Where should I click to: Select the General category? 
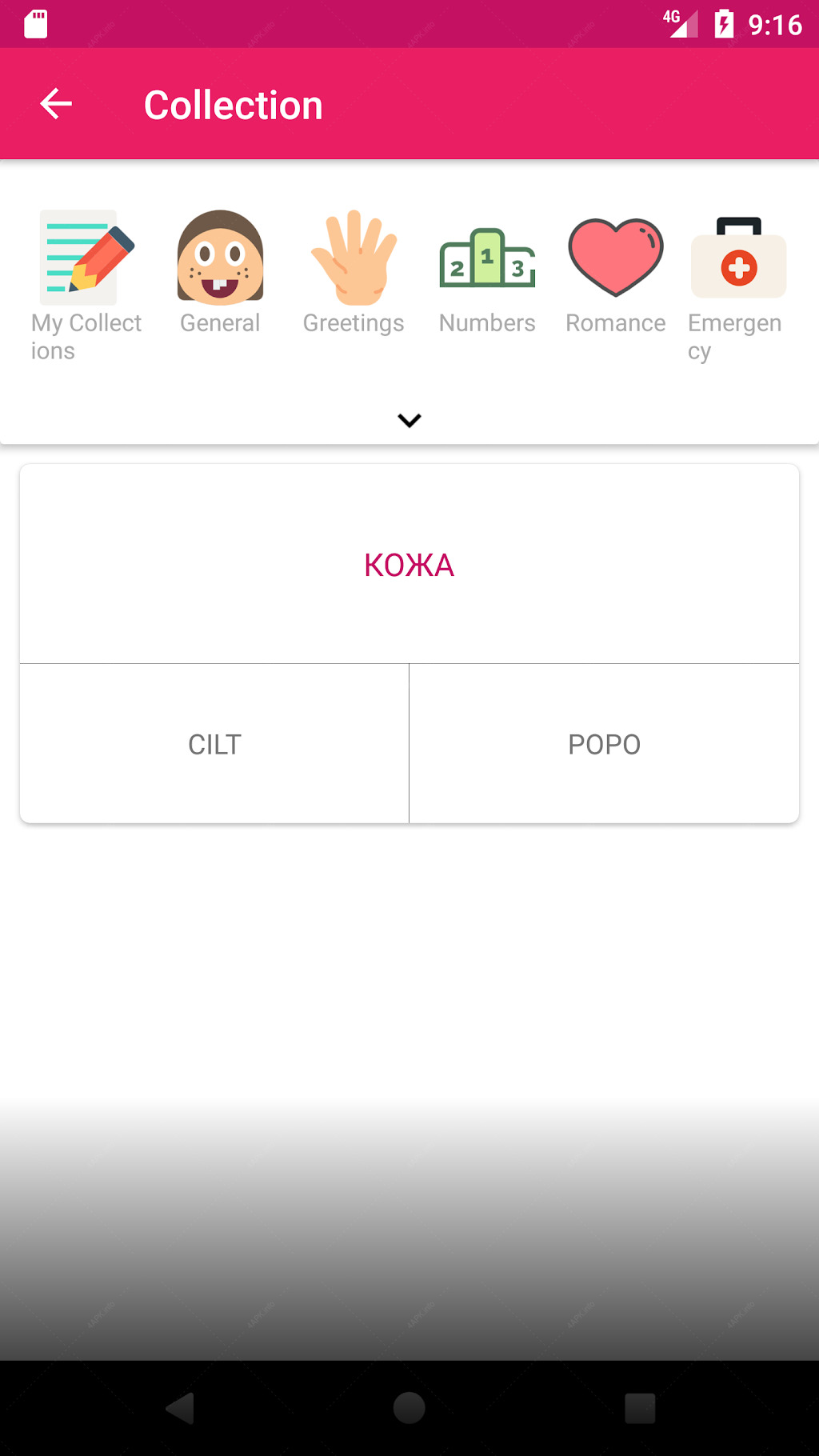220,273
